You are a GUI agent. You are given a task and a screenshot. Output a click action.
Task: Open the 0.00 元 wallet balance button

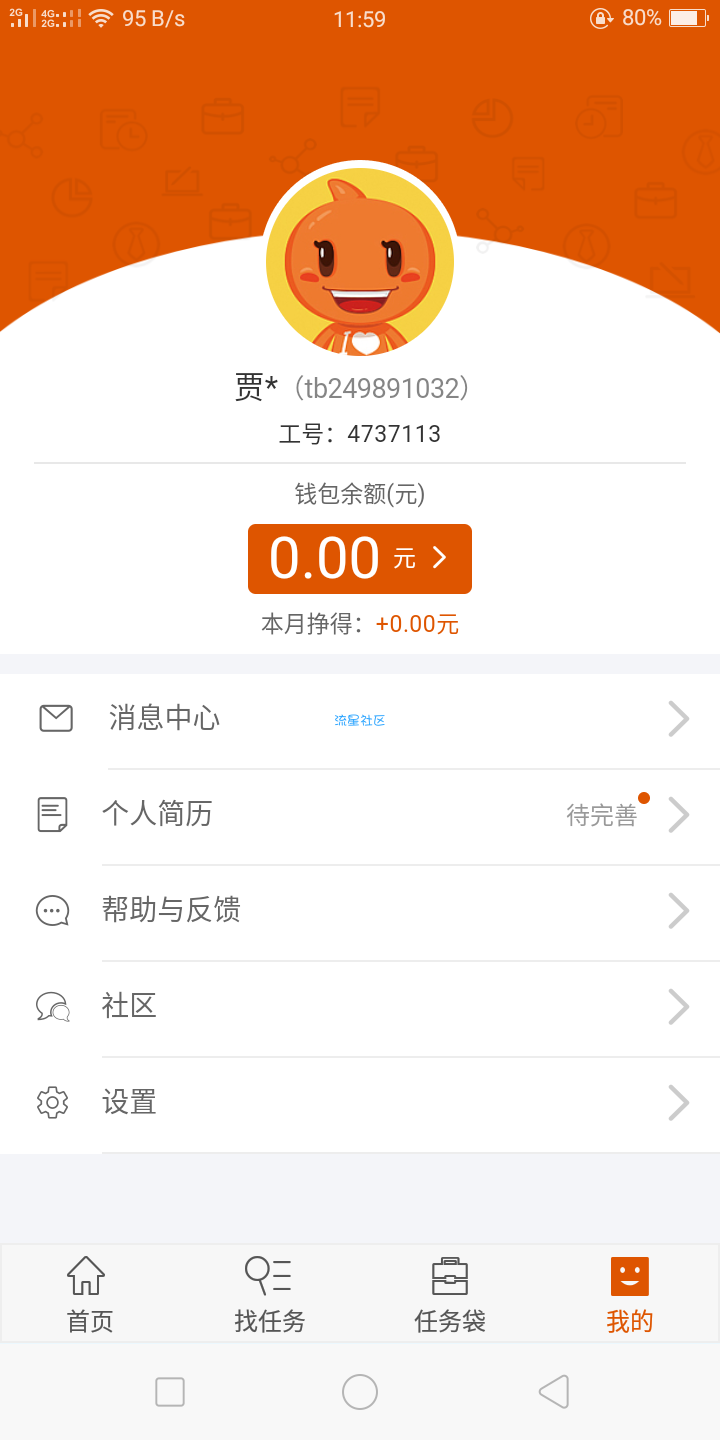[359, 559]
